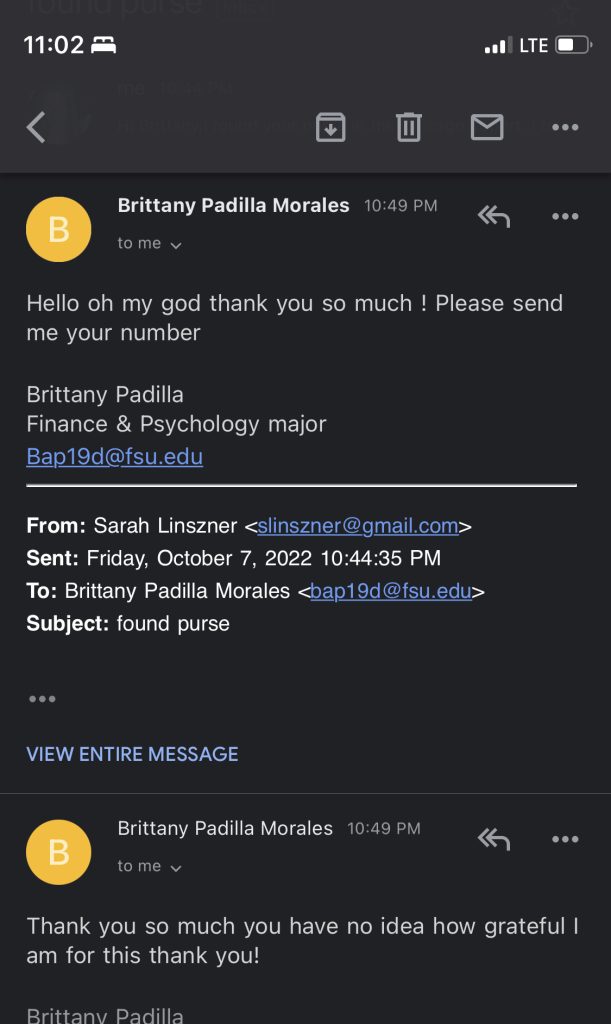The height and width of the screenshot is (1024, 611).
Task: Open the Bap19d@fsu.edu signature link
Action: coord(114,457)
